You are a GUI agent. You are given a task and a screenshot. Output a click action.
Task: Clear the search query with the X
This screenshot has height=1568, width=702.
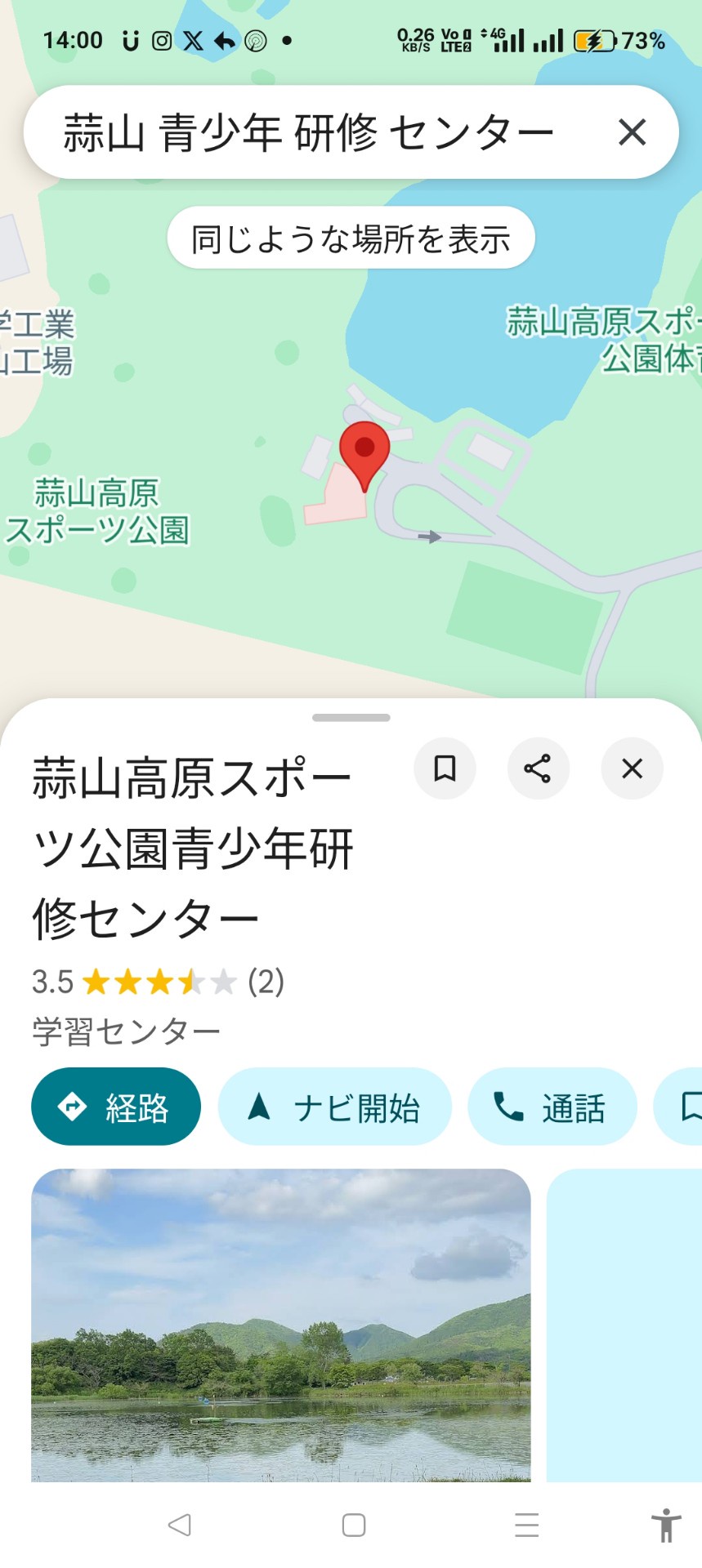[x=632, y=132]
